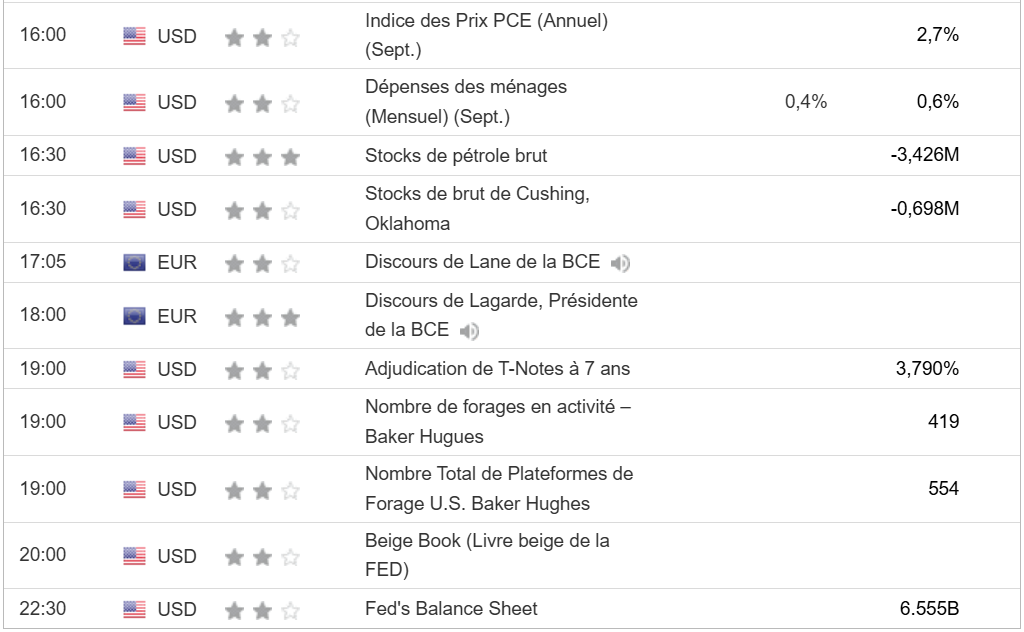View details for Dépenses des ménages (Mensuel)

pos(465,87)
